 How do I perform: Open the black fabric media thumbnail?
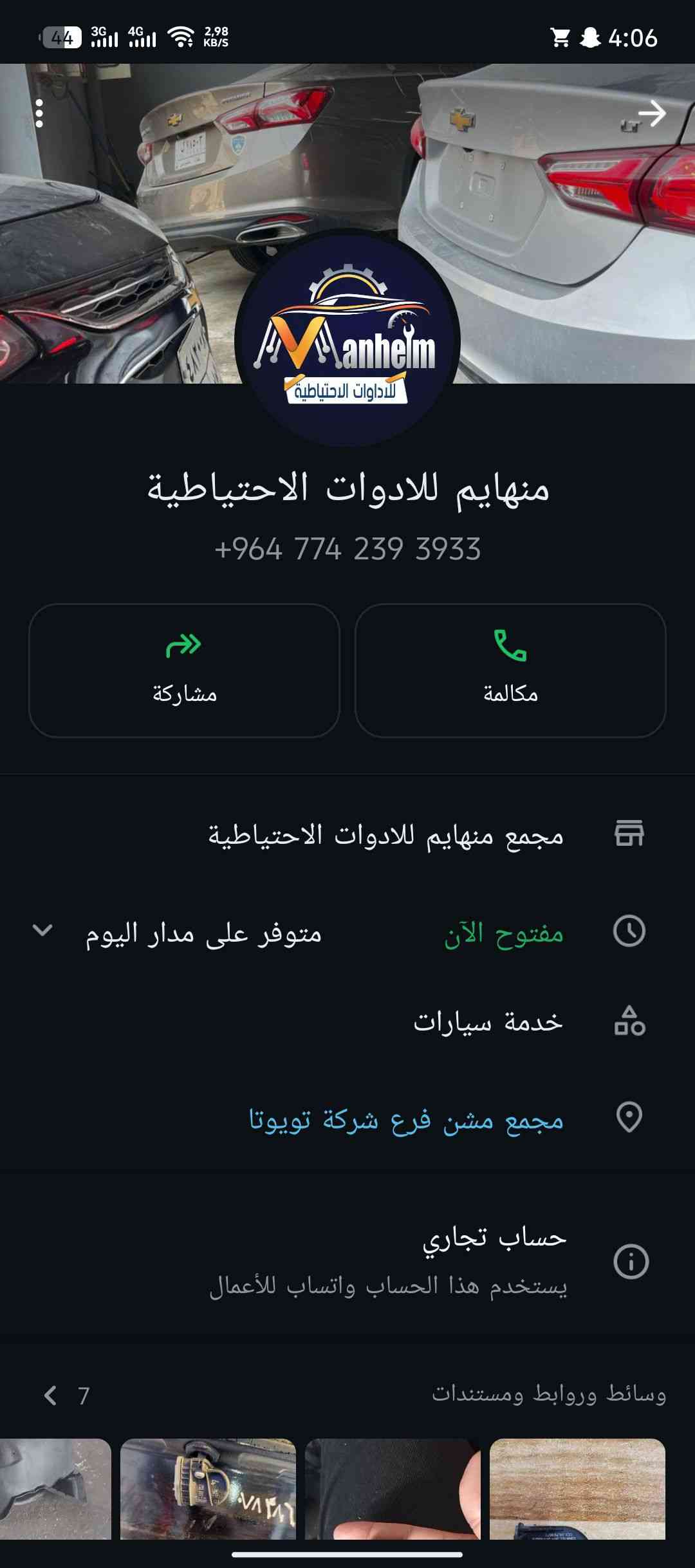pos(393,1488)
